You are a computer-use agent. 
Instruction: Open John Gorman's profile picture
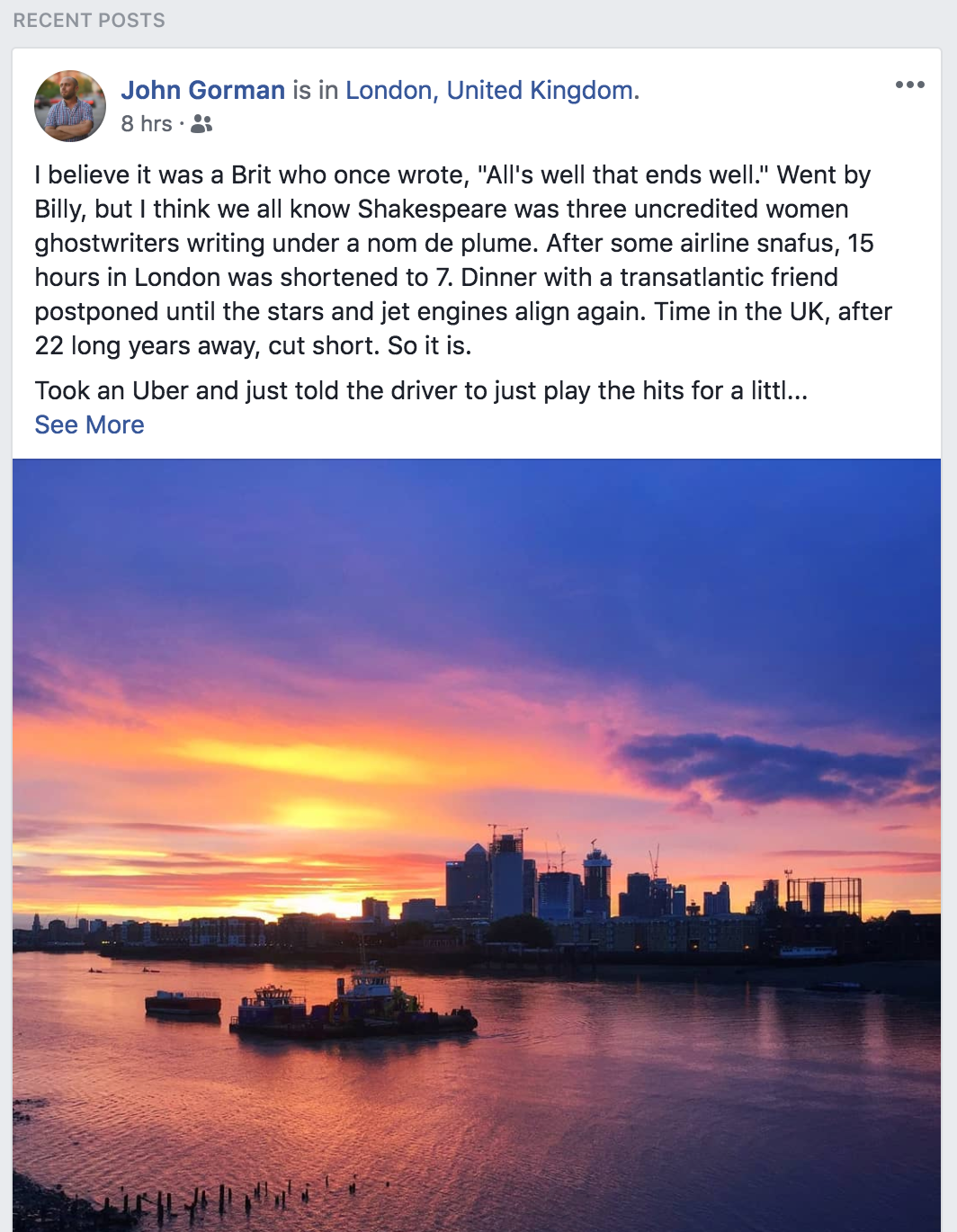pos(69,106)
